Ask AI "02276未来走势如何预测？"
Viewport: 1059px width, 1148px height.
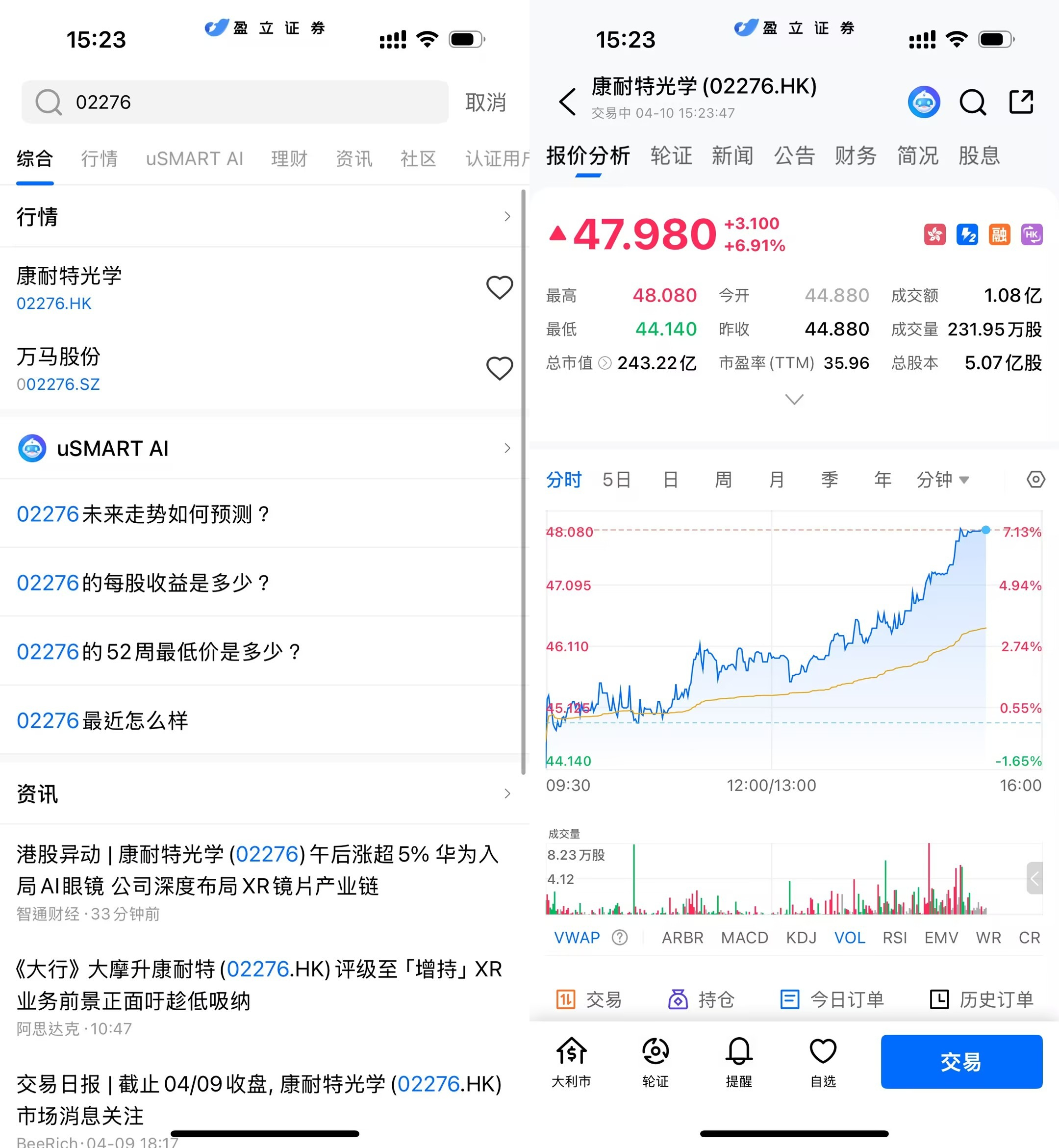(x=143, y=514)
